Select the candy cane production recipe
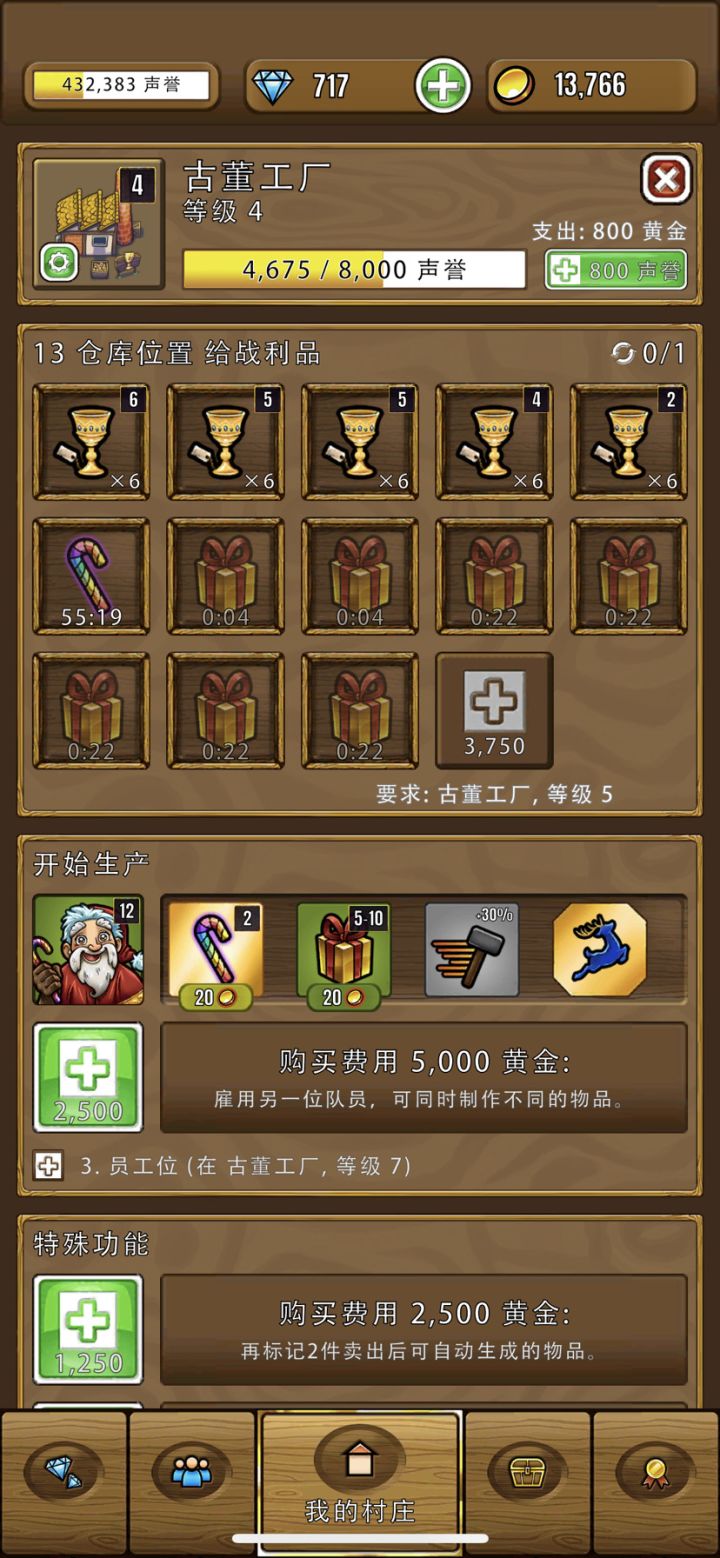Image resolution: width=720 pixels, height=1558 pixels. tap(216, 950)
